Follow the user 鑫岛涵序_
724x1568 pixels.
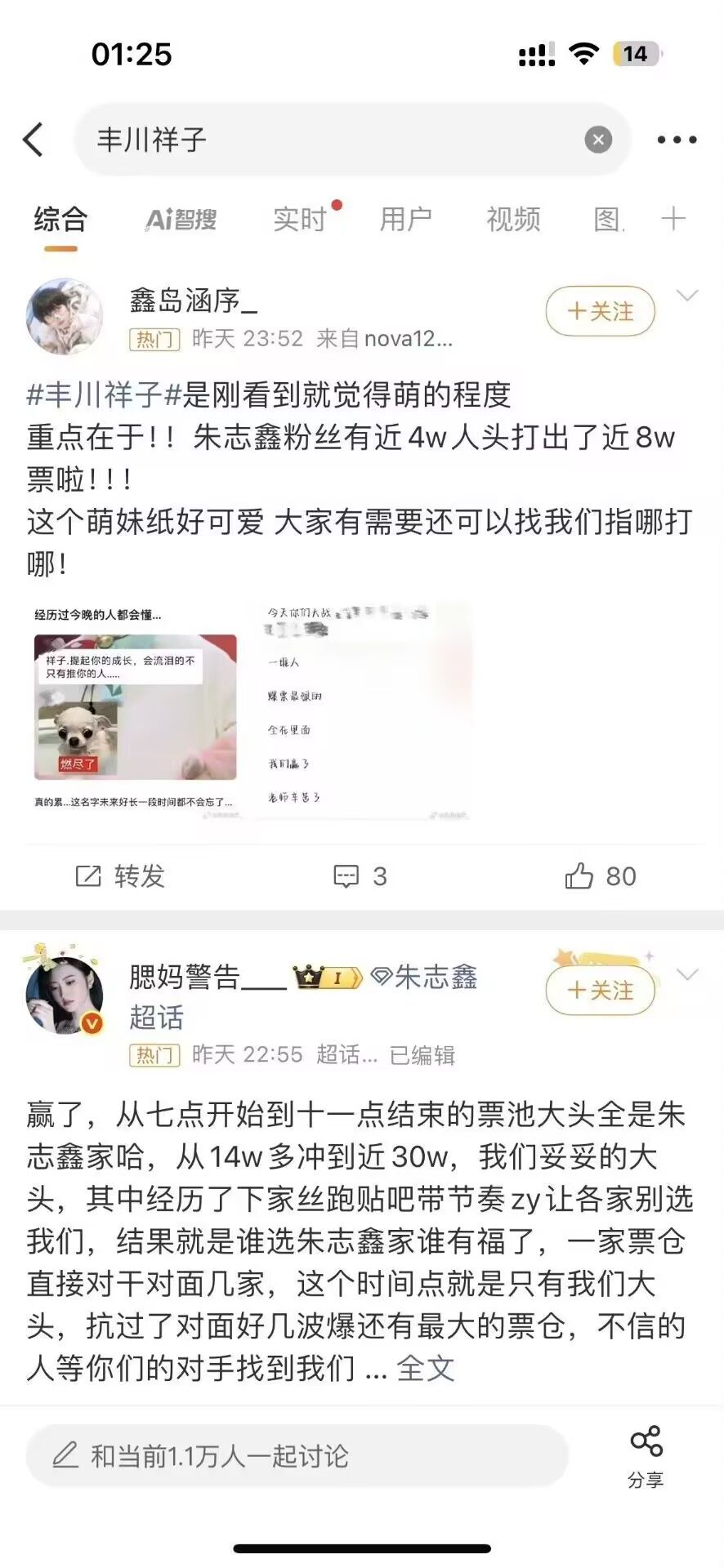(x=601, y=311)
